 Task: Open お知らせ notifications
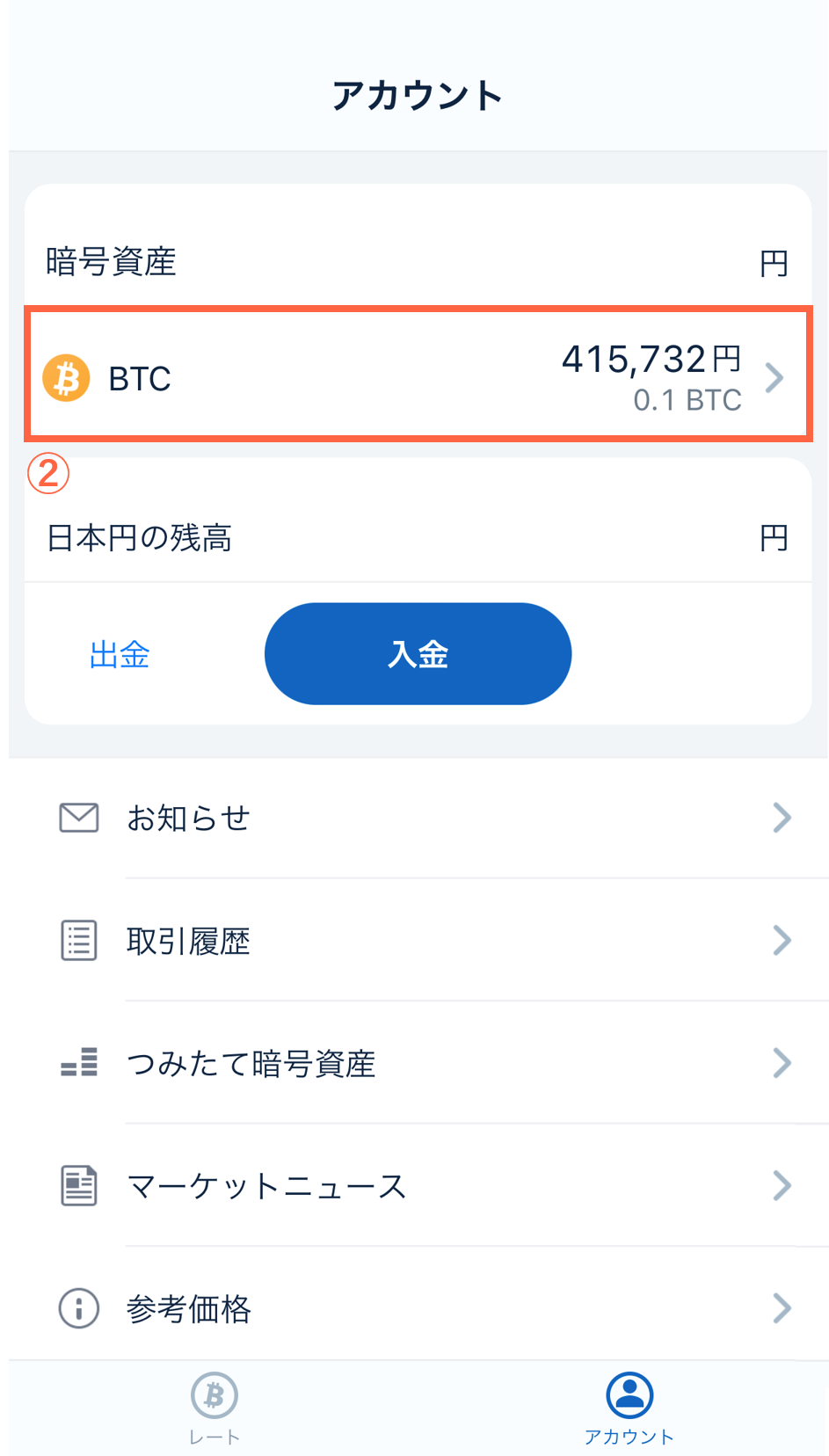pyautogui.click(x=418, y=818)
